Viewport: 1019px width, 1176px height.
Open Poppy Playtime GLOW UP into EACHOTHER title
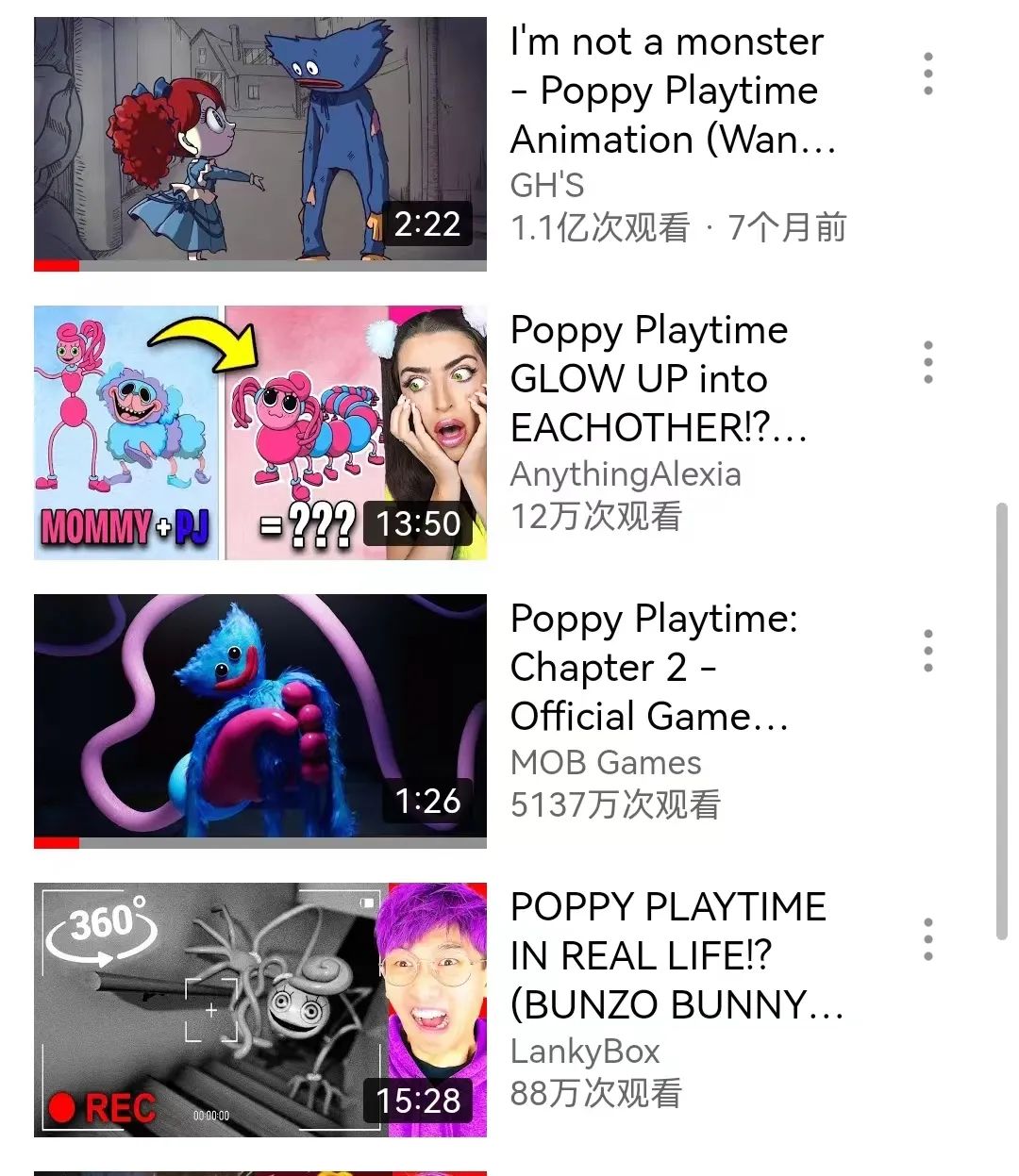[x=657, y=379]
